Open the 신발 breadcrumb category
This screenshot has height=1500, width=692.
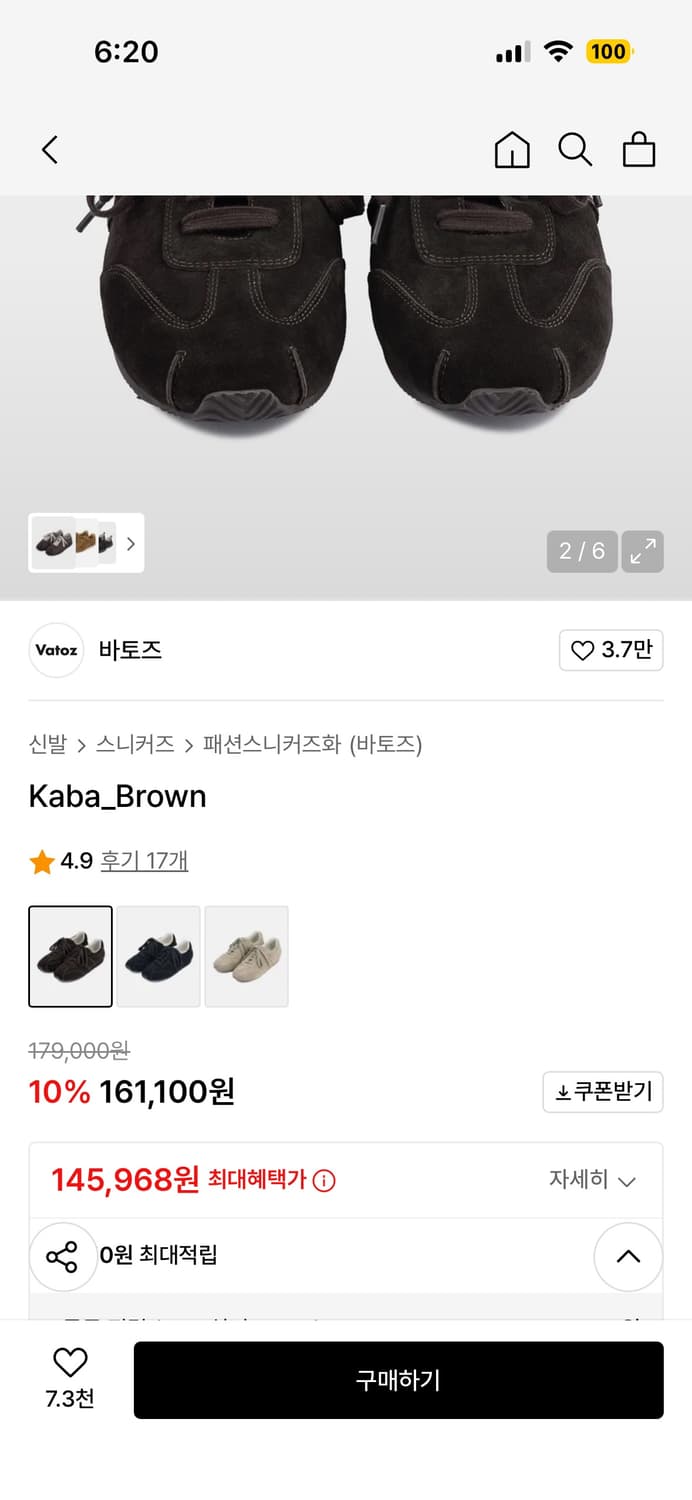click(47, 744)
